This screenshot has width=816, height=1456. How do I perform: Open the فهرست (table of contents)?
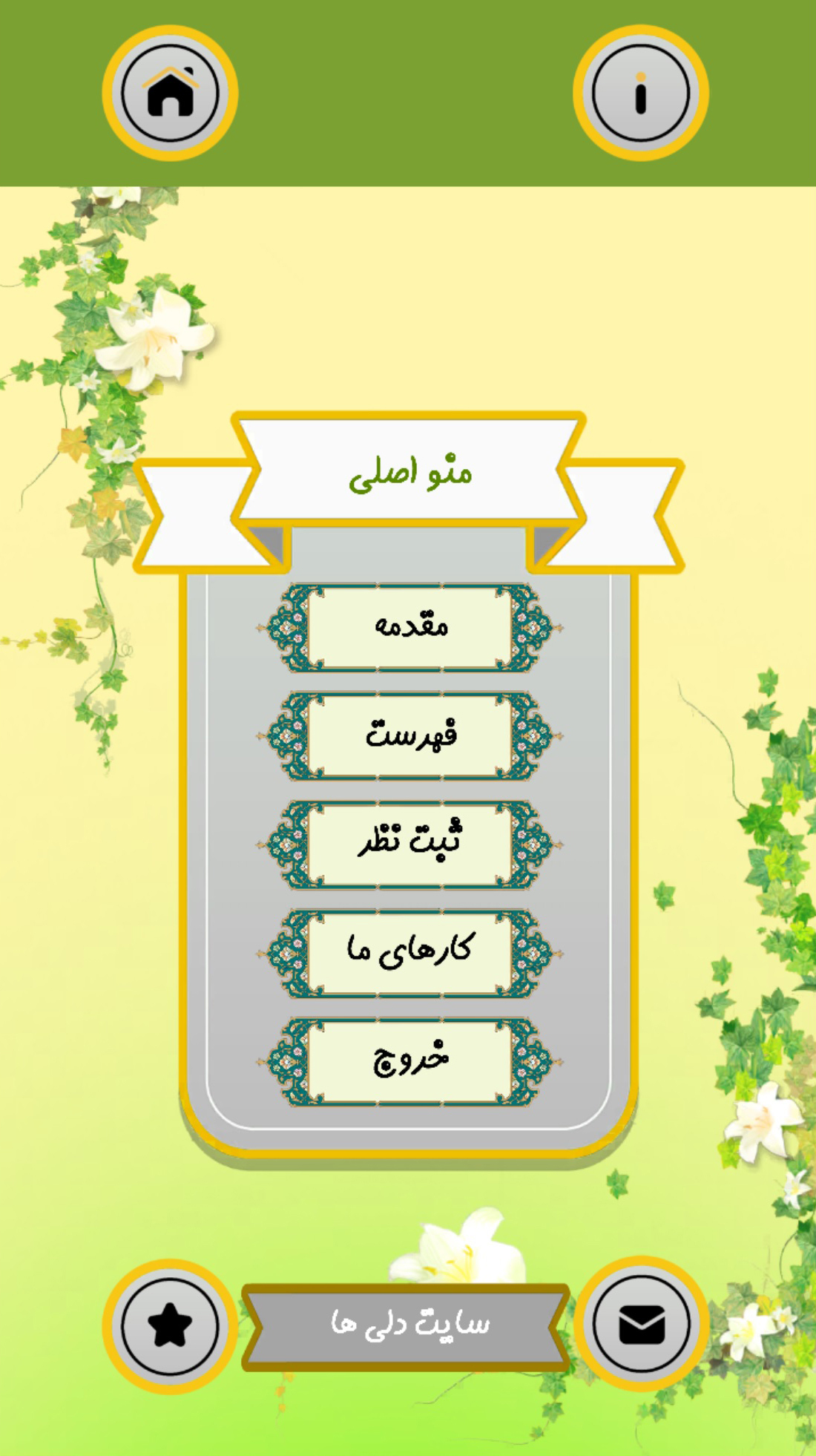[x=409, y=736]
